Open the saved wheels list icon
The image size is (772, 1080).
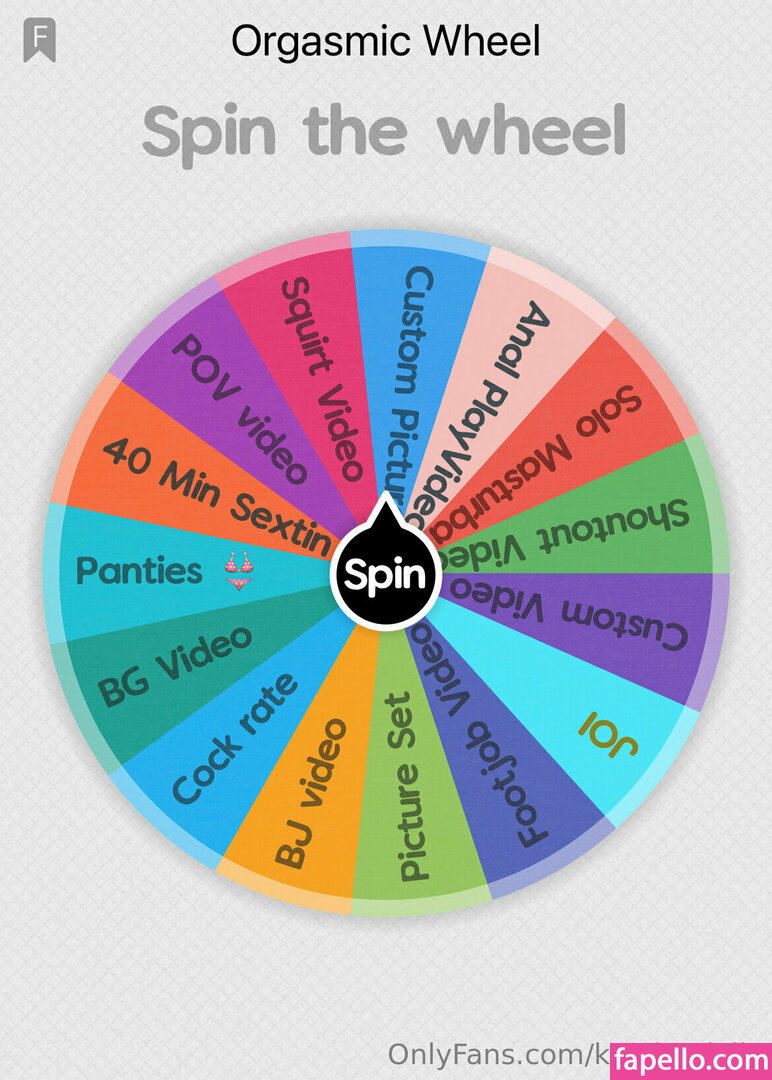[39, 41]
